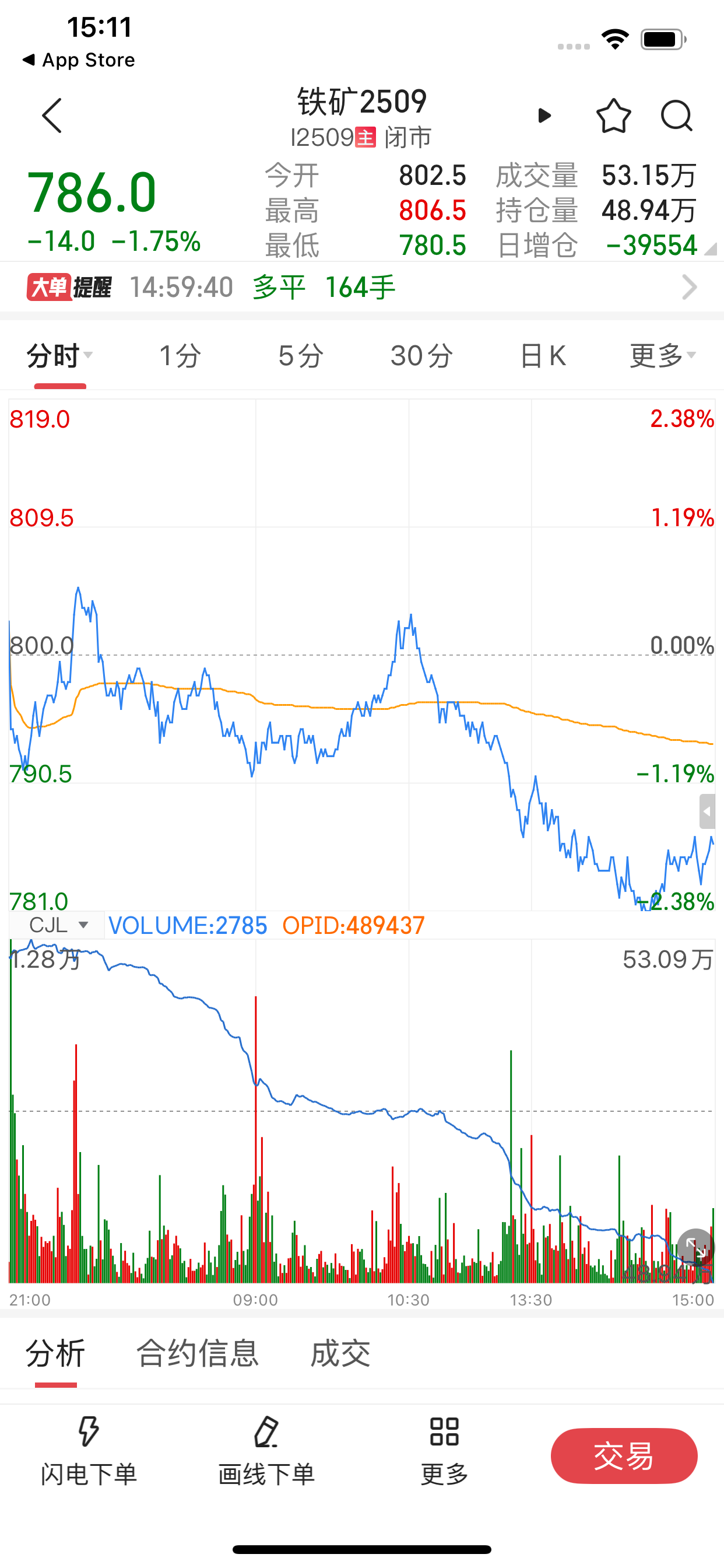Switch to the 合约信息 tab
Viewport: 724px width, 1568px height.
(x=198, y=1354)
